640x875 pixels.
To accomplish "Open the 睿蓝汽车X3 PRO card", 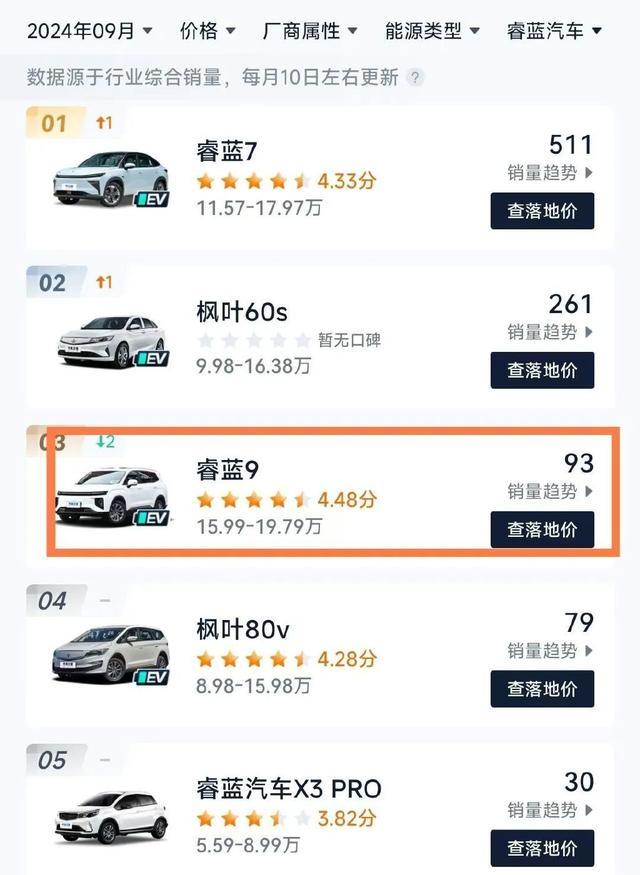I will click(x=288, y=789).
